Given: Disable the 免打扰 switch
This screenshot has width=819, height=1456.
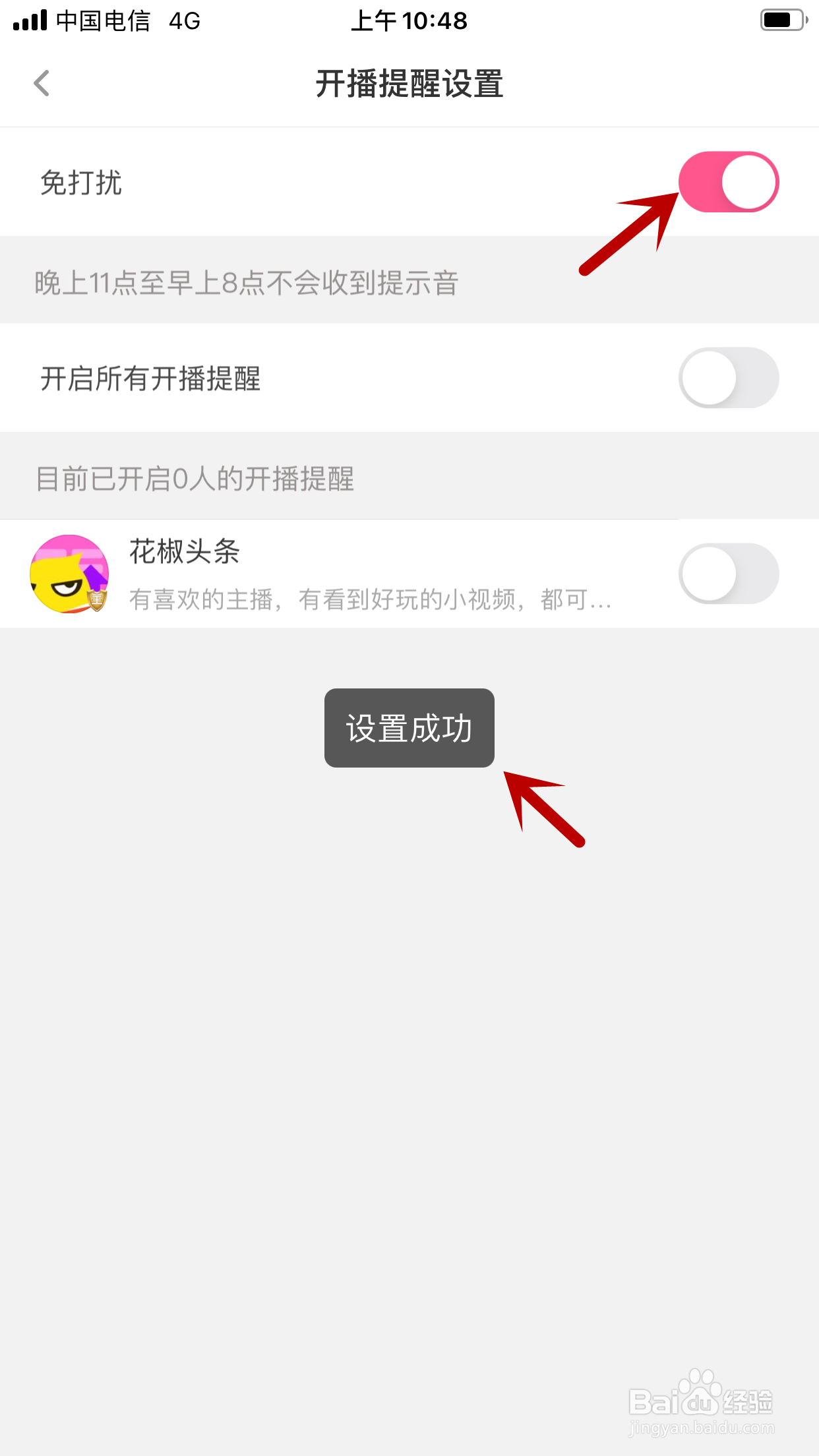Looking at the screenshot, I should coord(729,182).
